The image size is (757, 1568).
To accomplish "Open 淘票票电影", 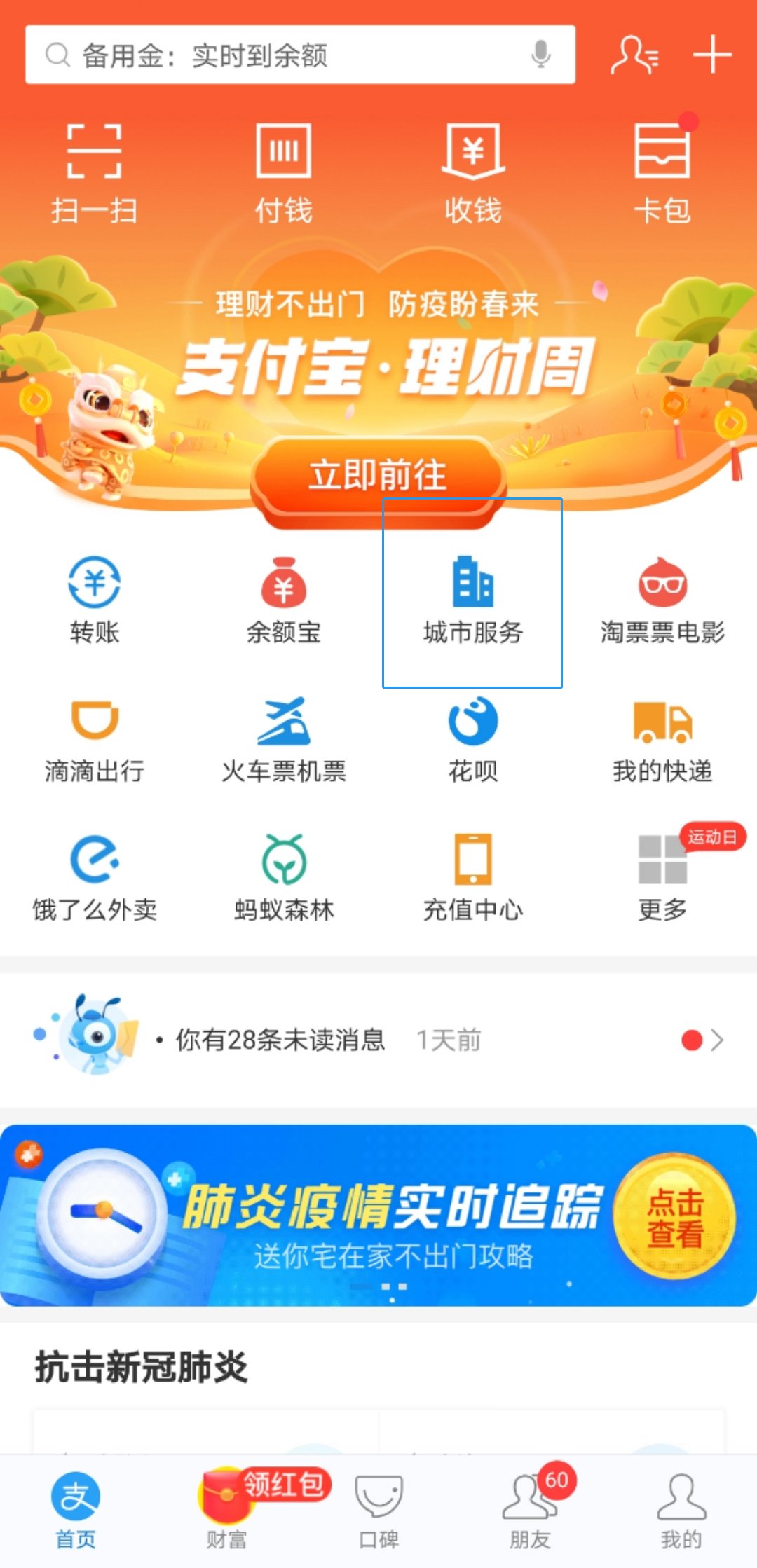I will [x=662, y=600].
